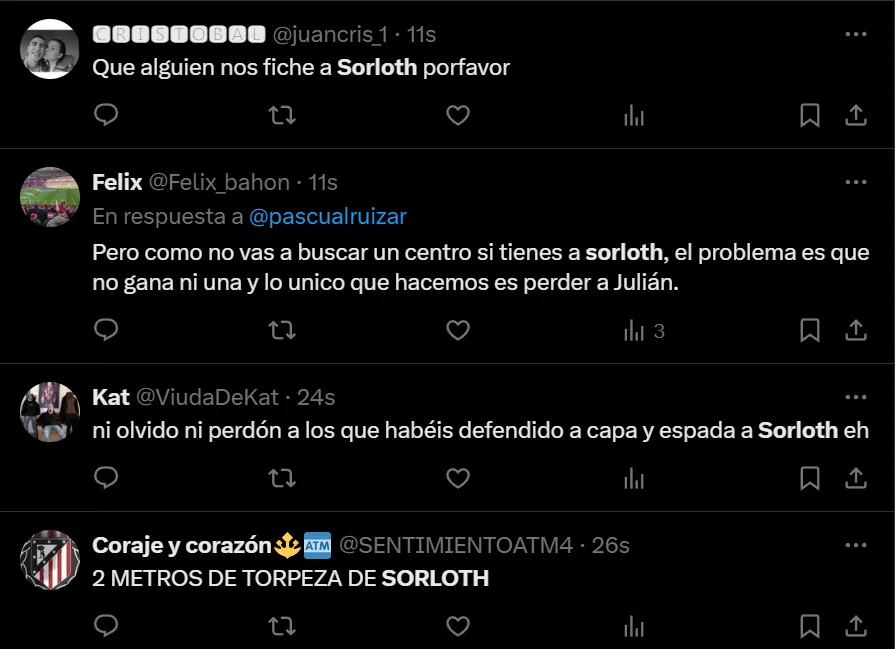The width and height of the screenshot is (895, 649).
Task: Open overflow menu on Coraje y corazón's tweet
Action: click(x=856, y=545)
